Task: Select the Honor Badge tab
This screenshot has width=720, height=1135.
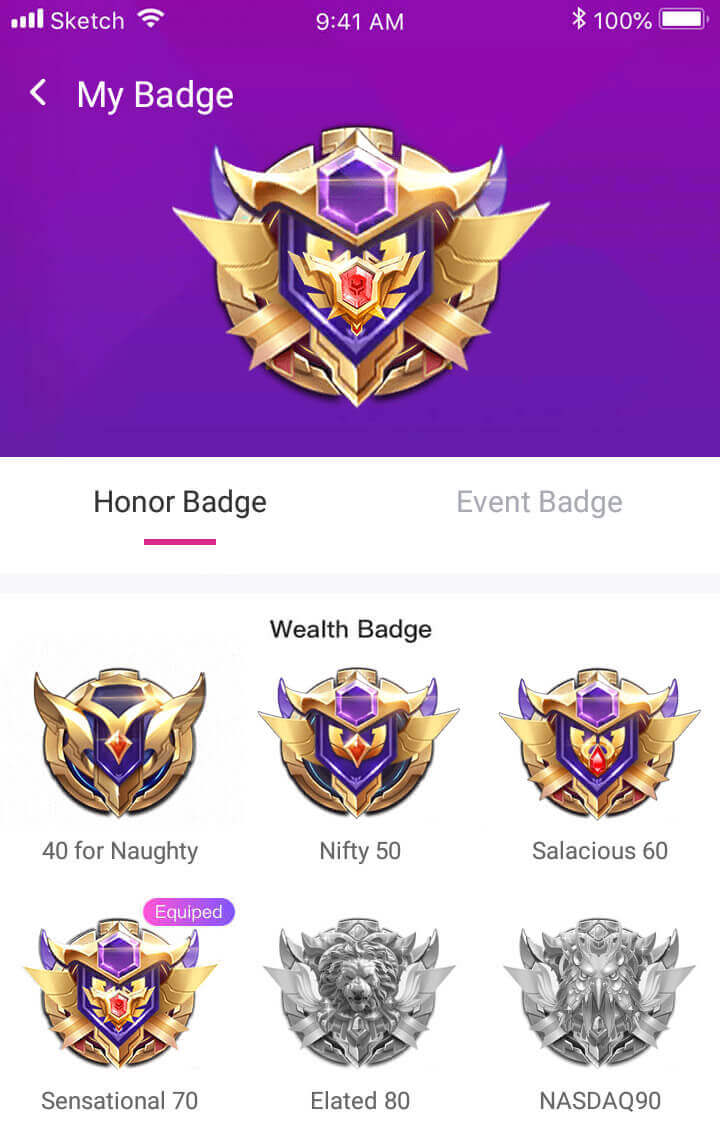Action: pos(180,502)
